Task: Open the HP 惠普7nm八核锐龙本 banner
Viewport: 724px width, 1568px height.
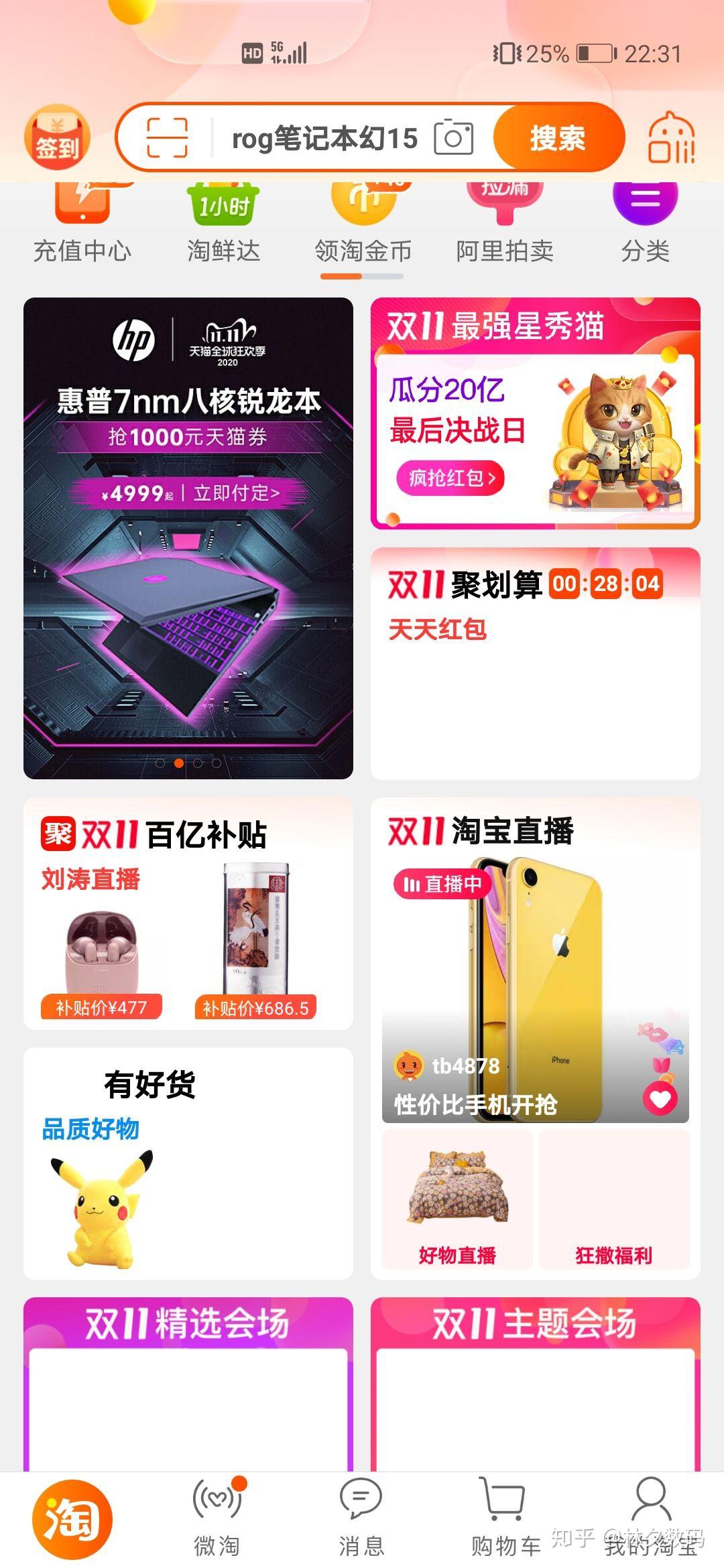Action: click(188, 537)
